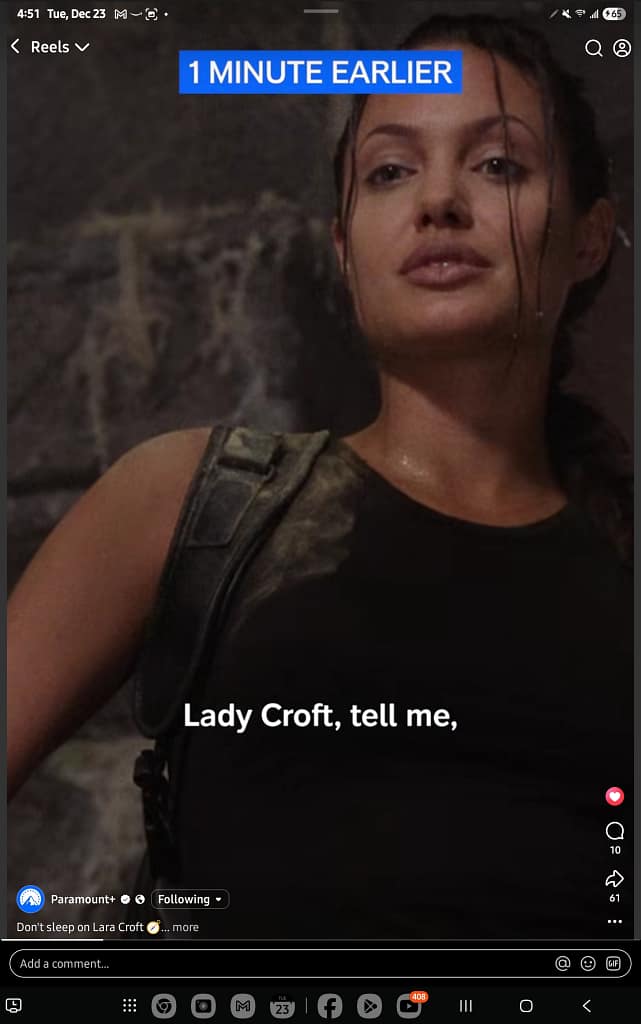Share this Paramount+ reel
The image size is (641, 1024).
pyautogui.click(x=615, y=879)
